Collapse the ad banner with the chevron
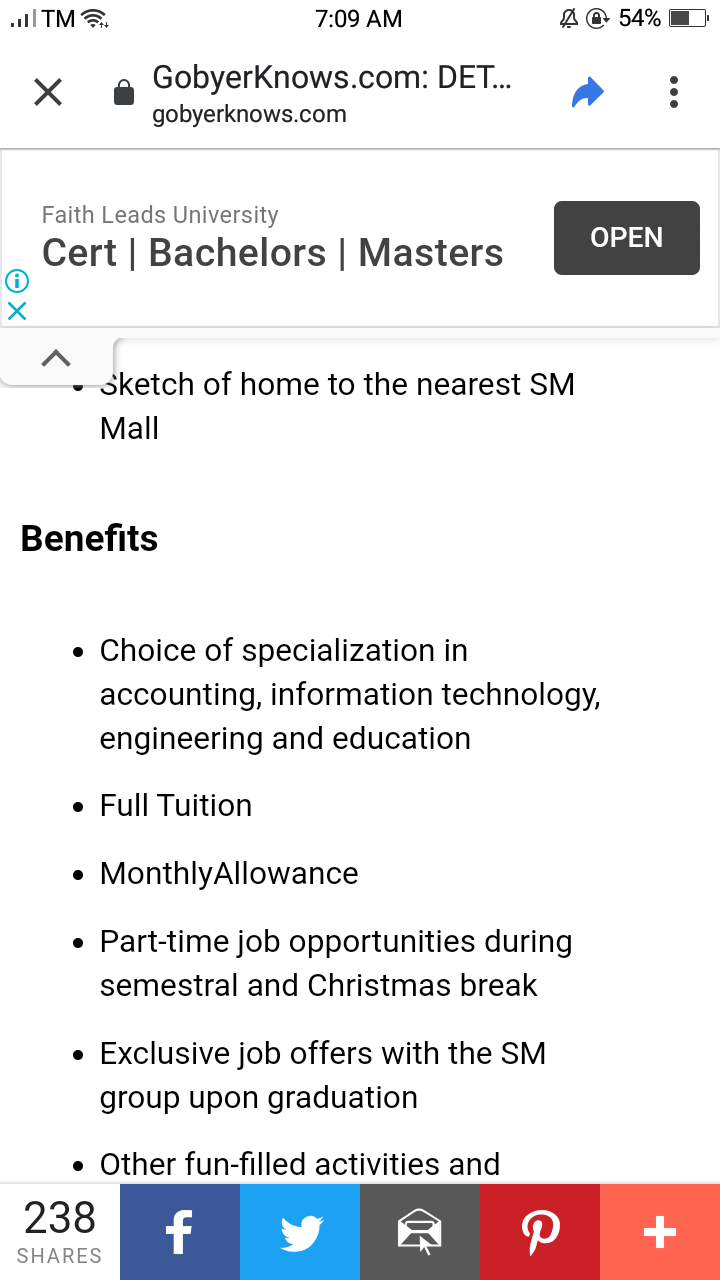 point(56,358)
